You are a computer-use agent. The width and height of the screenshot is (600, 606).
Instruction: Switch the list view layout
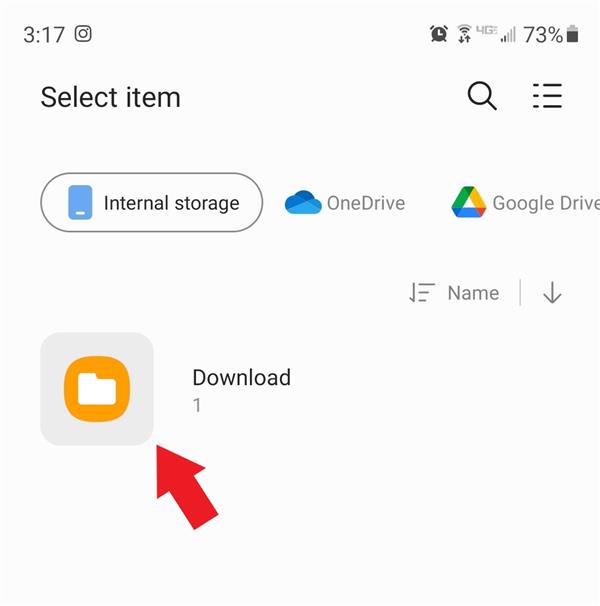[x=547, y=96]
